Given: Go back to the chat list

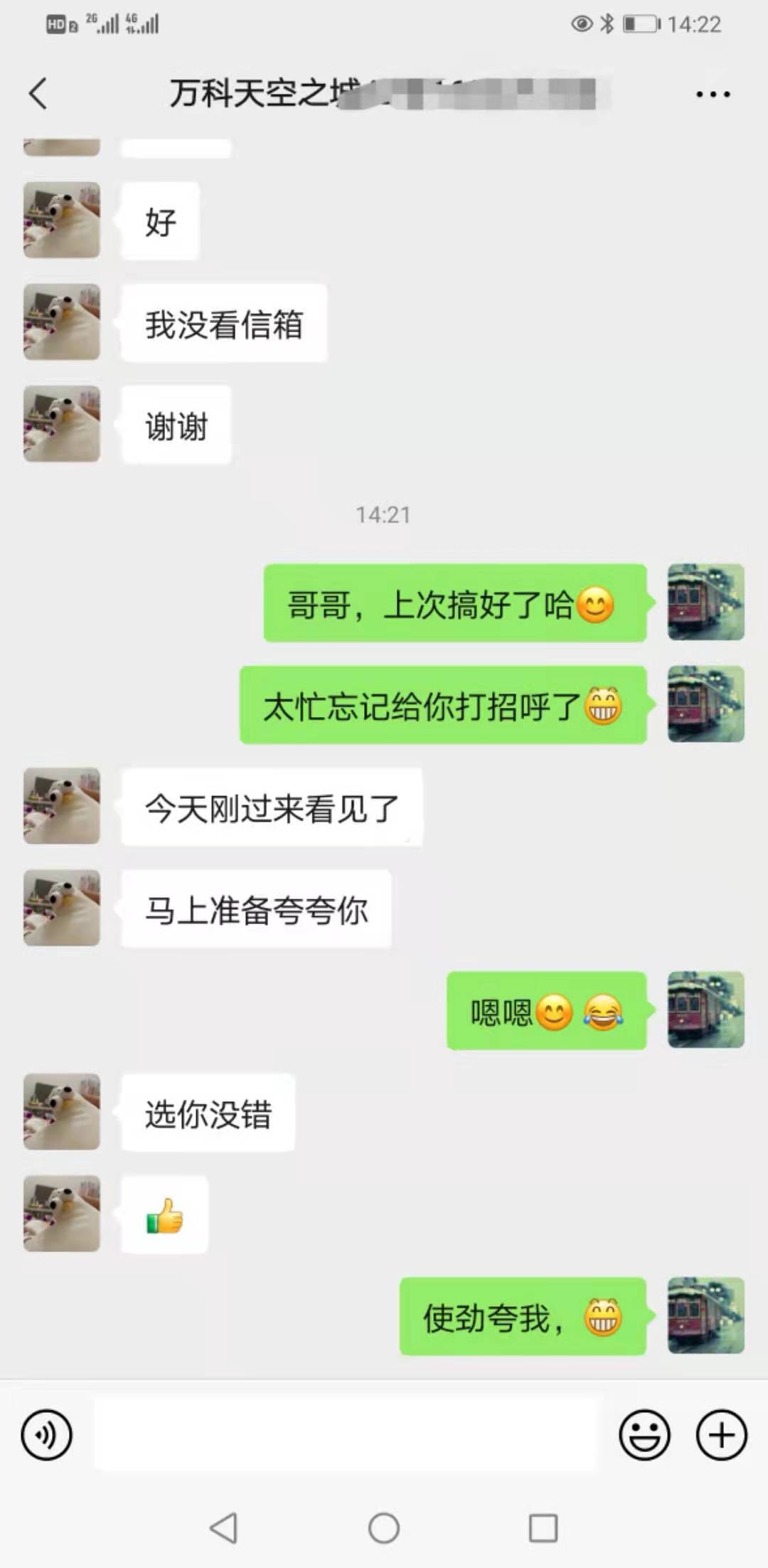Looking at the screenshot, I should click(38, 94).
